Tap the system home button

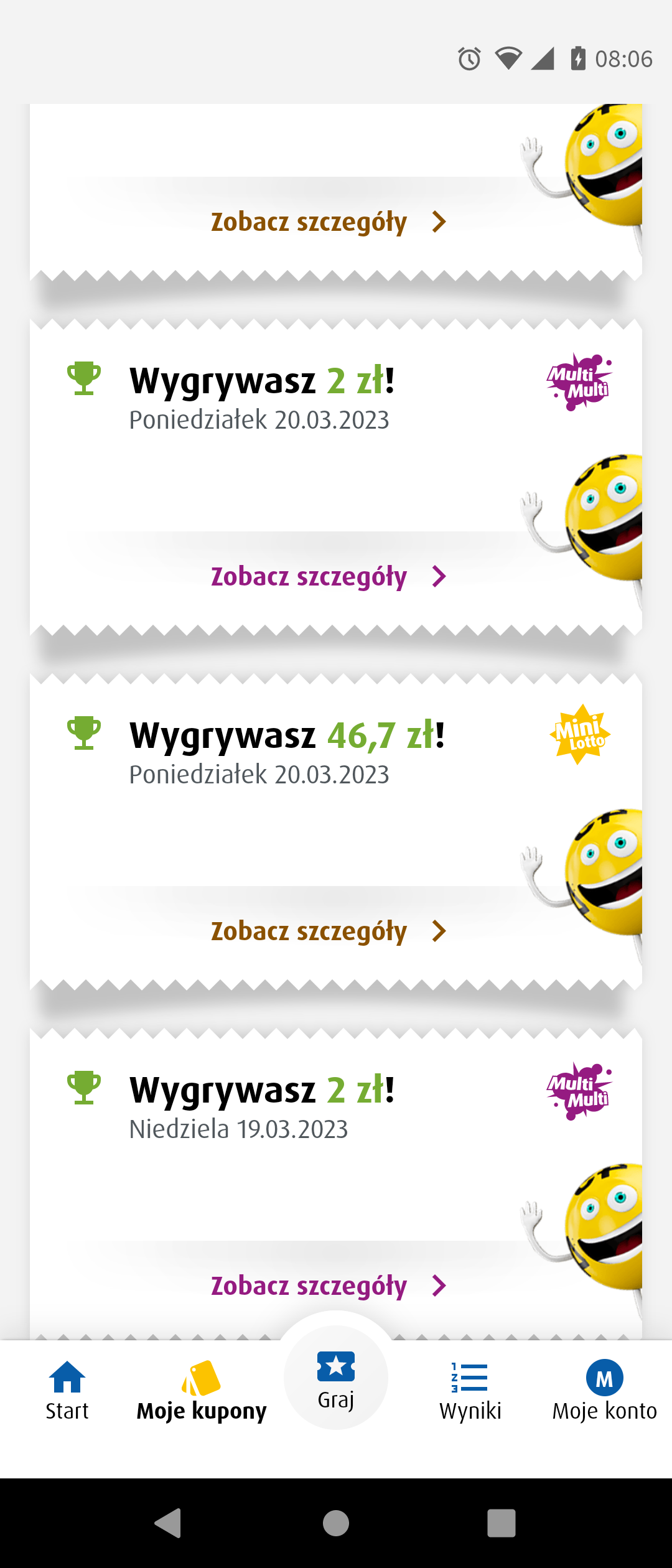pyautogui.click(x=336, y=1524)
